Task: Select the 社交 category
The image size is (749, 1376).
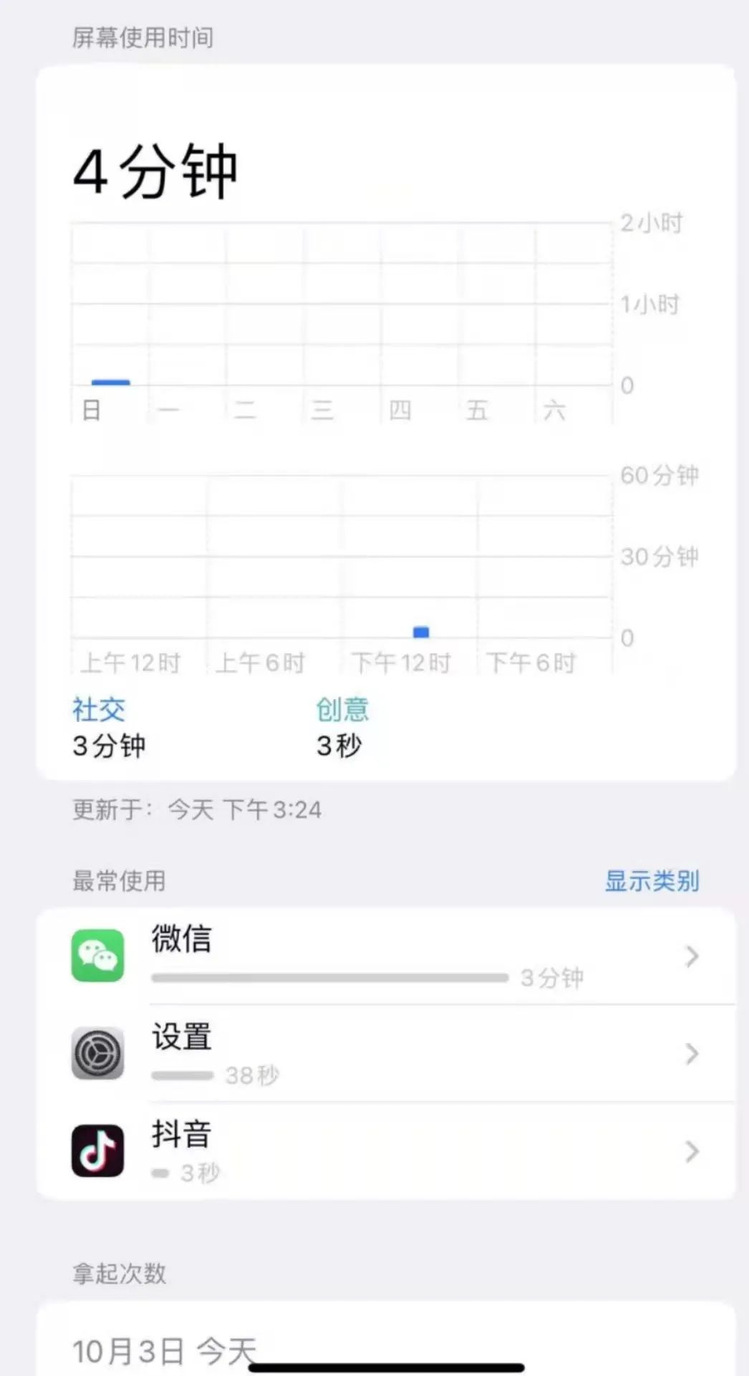Action: [99, 710]
